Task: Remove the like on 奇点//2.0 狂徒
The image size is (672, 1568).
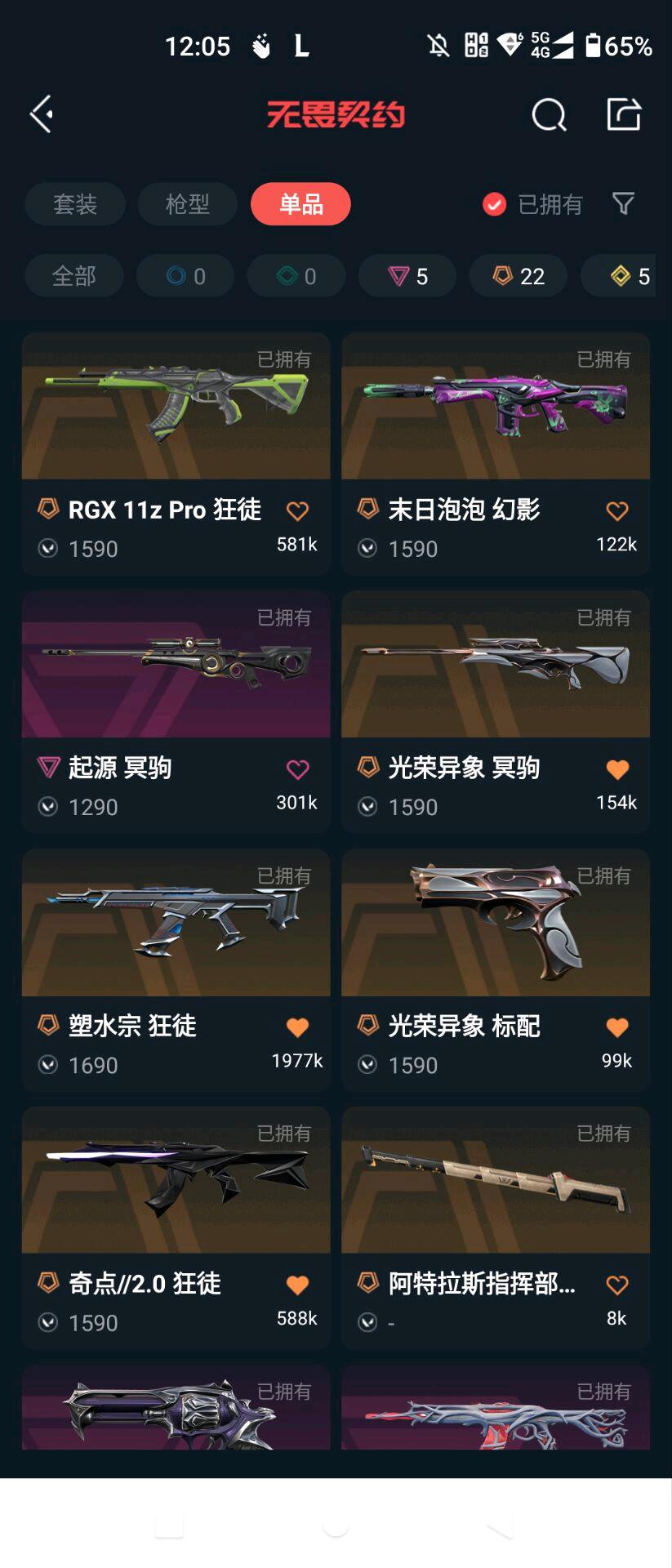Action: [x=298, y=1285]
